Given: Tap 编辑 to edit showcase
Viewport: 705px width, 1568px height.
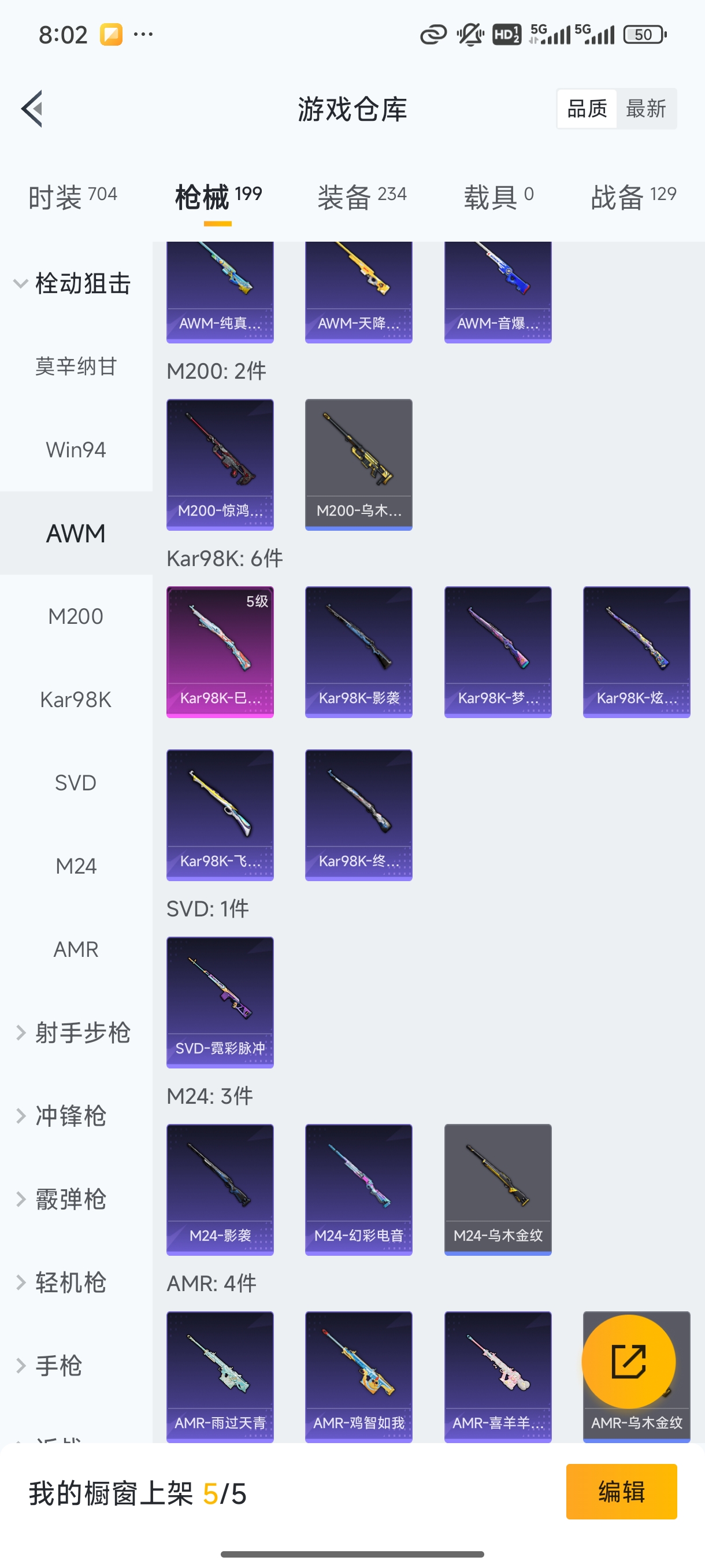Looking at the screenshot, I should coord(621,1491).
